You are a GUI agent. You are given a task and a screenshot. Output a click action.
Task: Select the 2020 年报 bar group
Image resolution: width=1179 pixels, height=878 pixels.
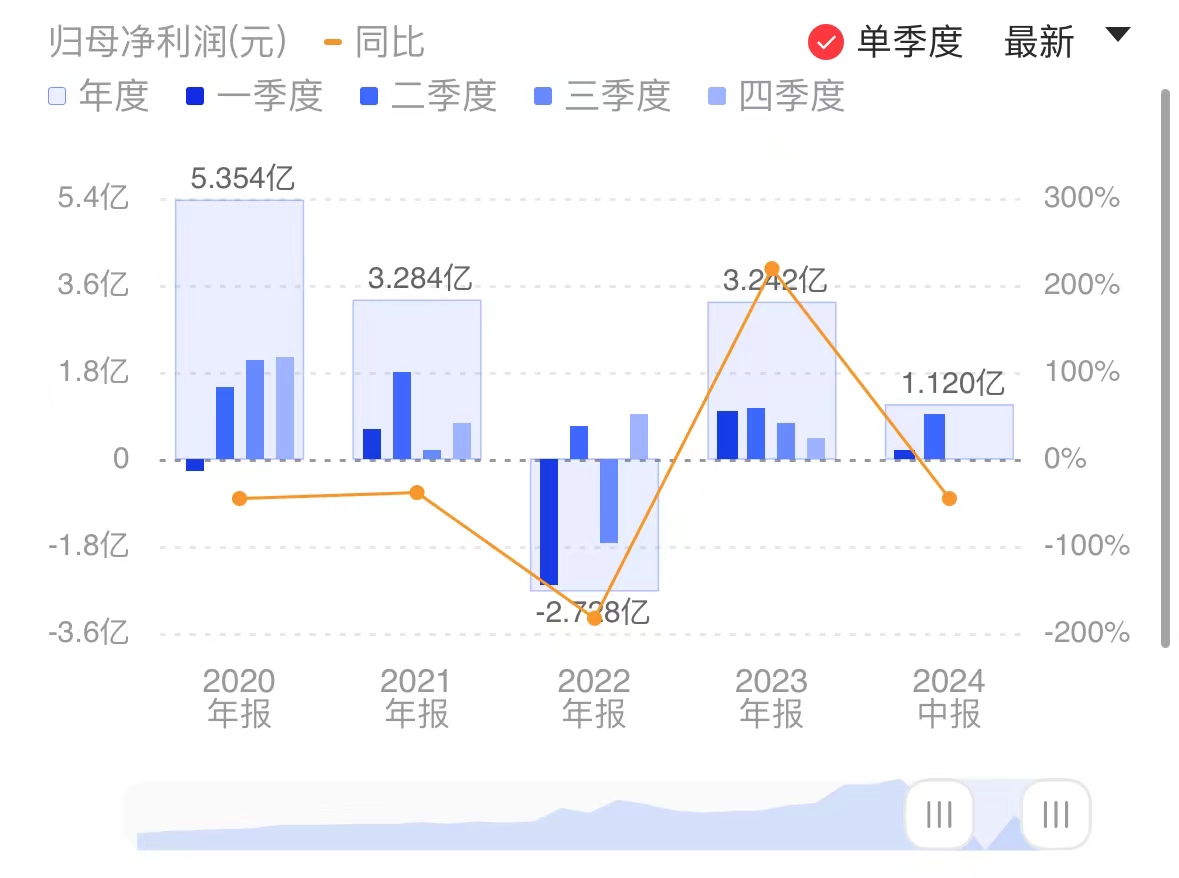239,330
